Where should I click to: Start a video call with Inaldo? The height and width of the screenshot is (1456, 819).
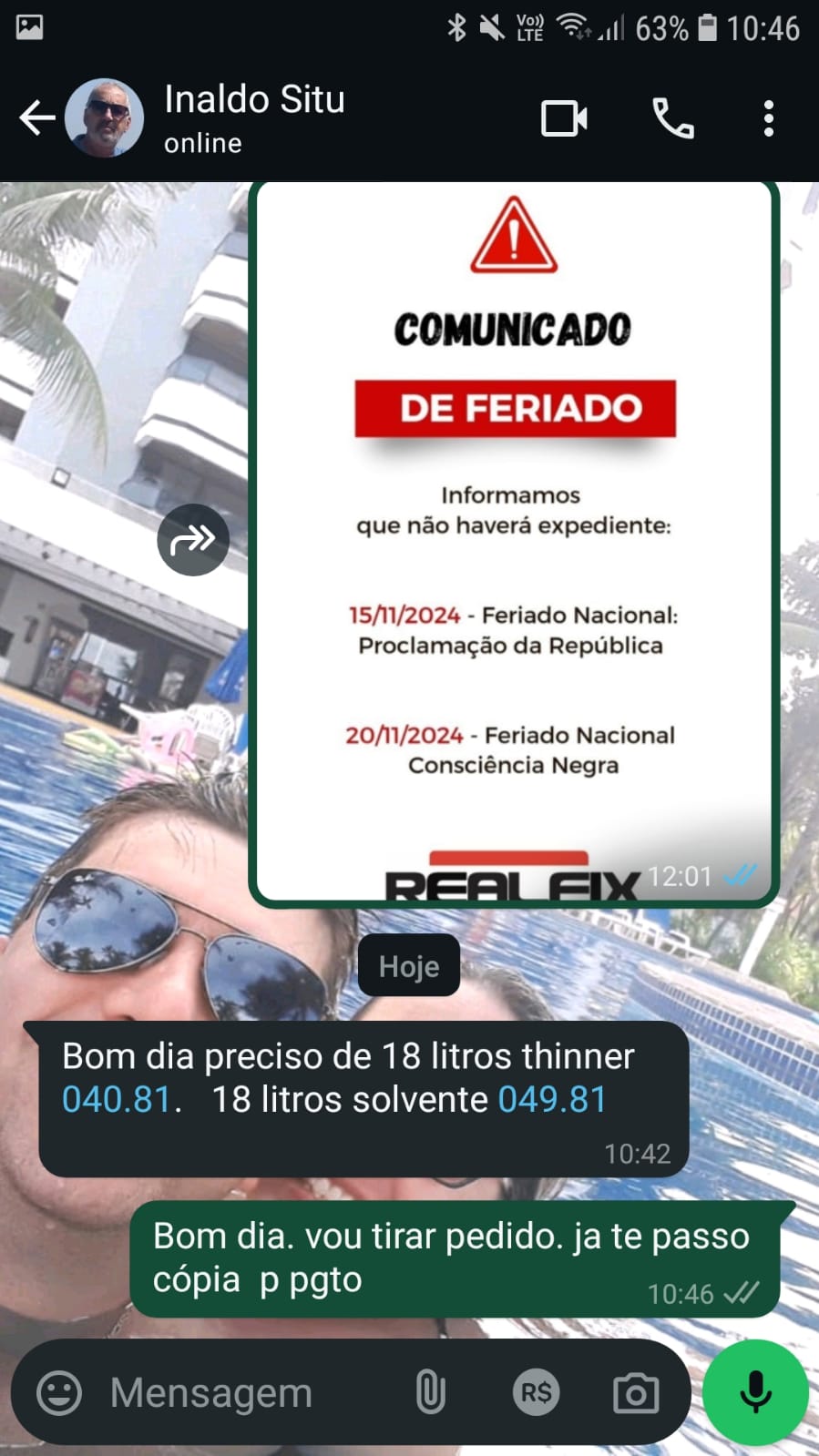coord(564,118)
